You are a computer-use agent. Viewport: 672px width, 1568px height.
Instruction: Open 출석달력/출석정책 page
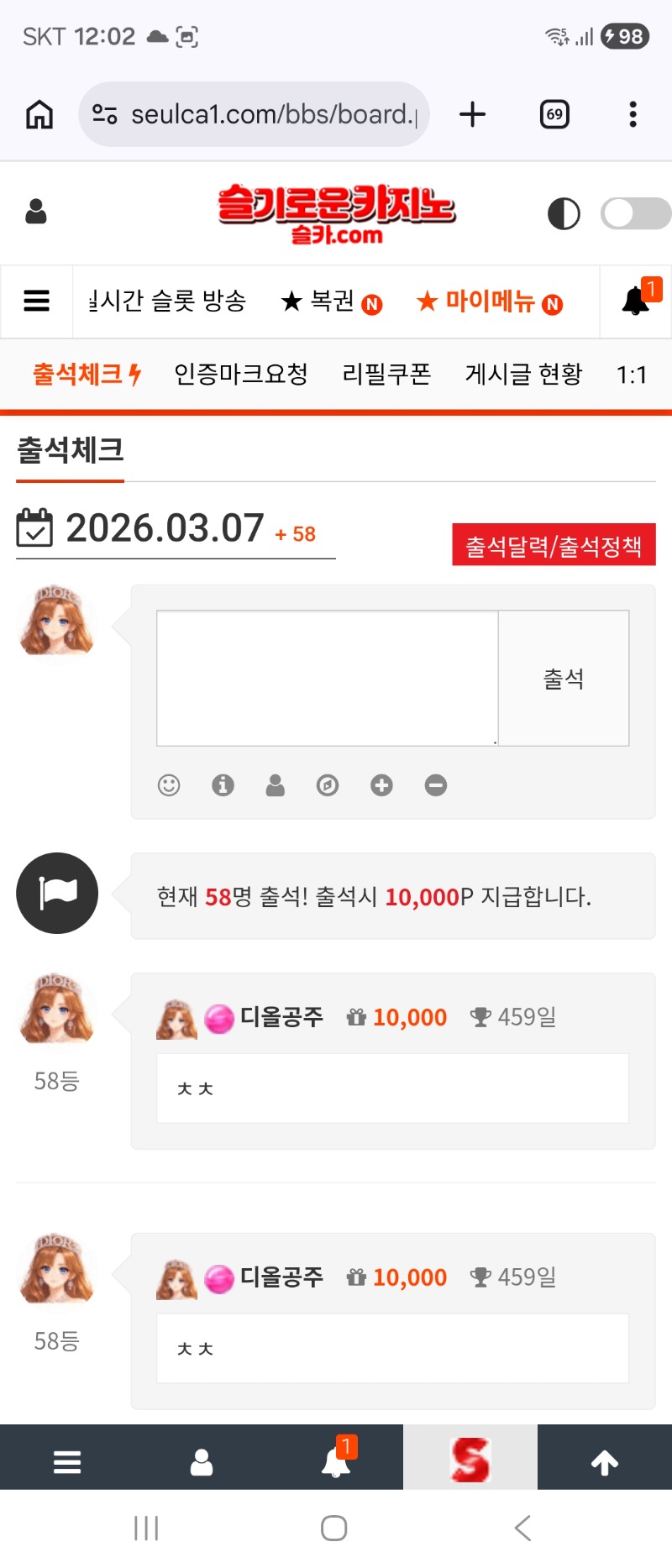pyautogui.click(x=554, y=545)
